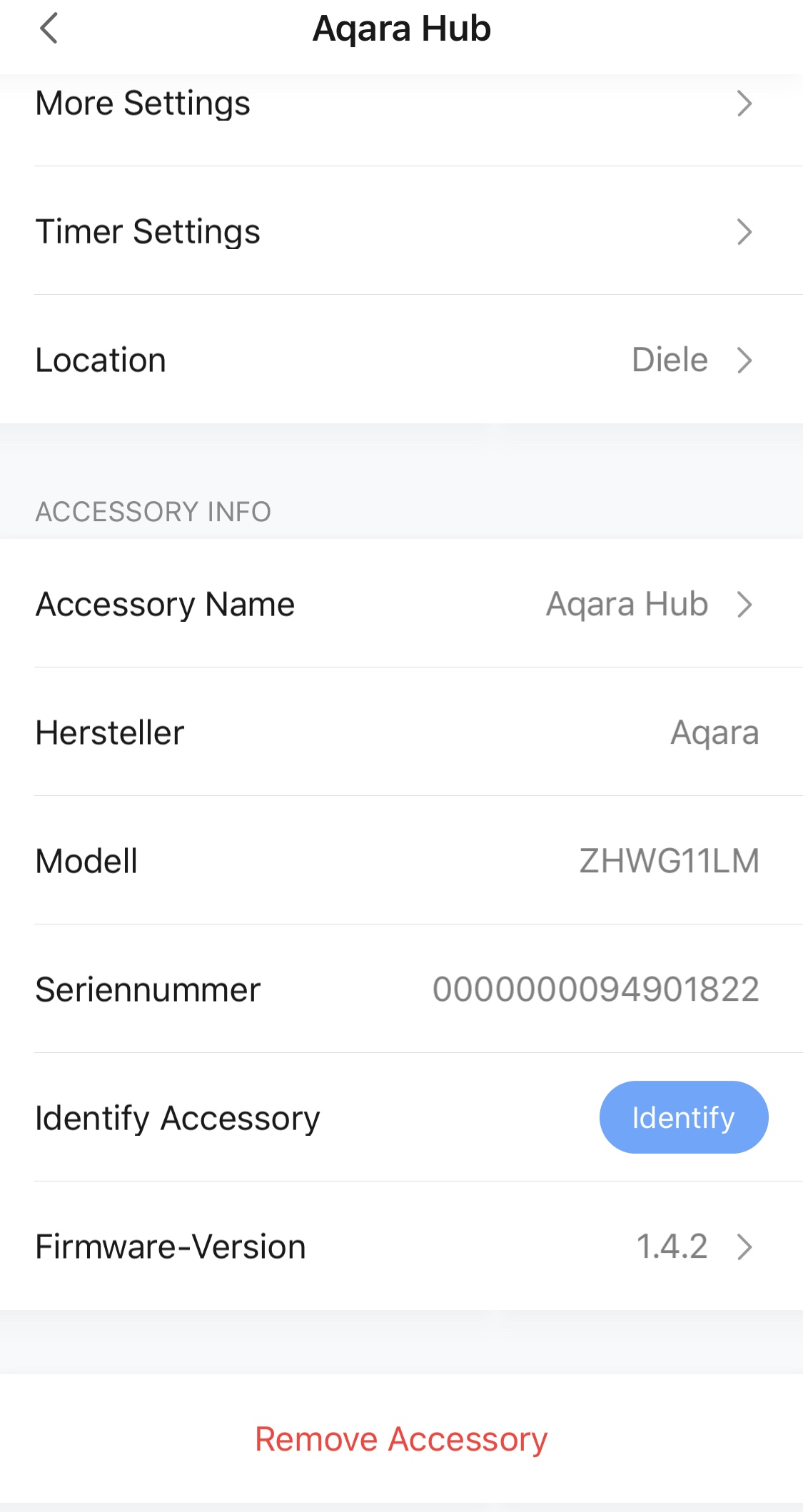Go back from the Aqara Hub screen

49,29
